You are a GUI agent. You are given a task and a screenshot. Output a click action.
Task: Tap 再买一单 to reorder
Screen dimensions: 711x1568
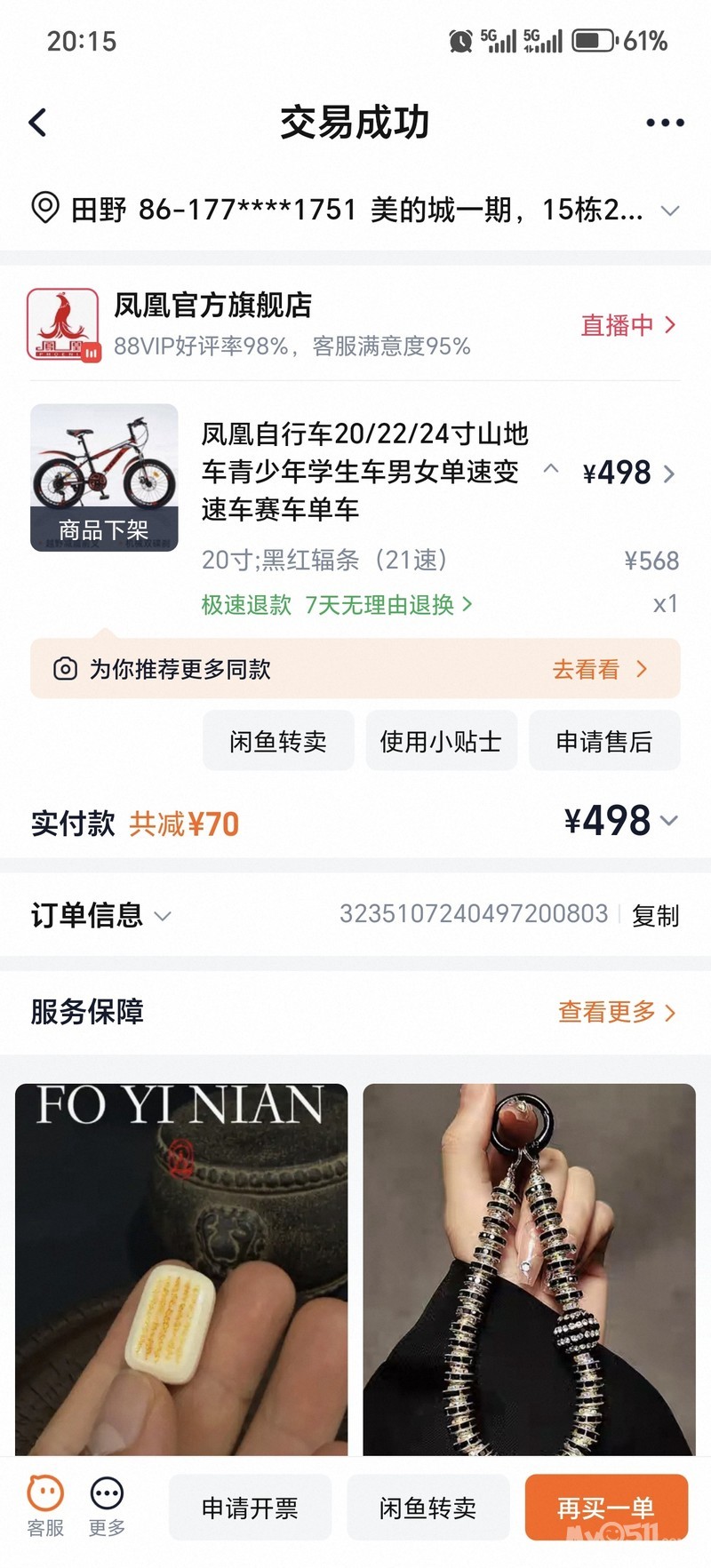(x=606, y=1508)
